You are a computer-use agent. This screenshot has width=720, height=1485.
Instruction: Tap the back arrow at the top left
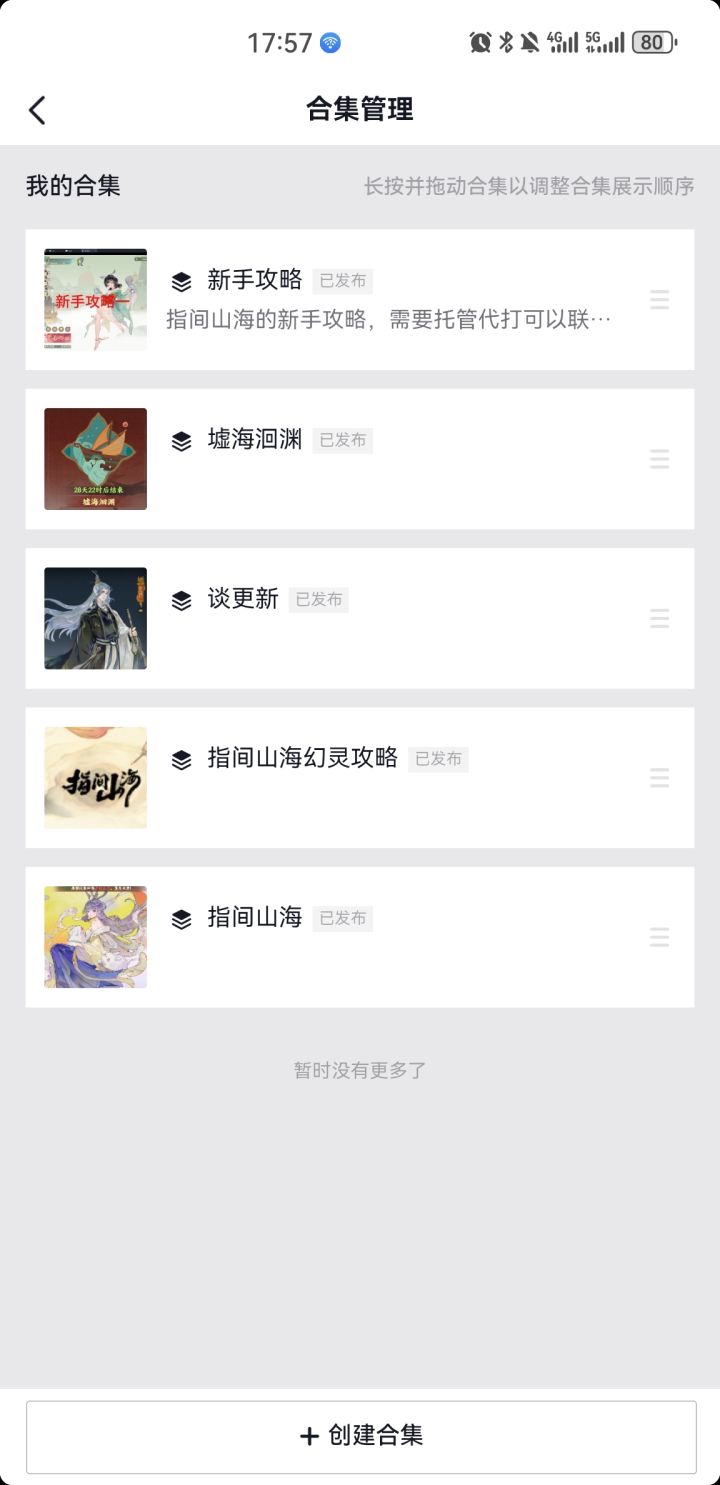(38, 110)
